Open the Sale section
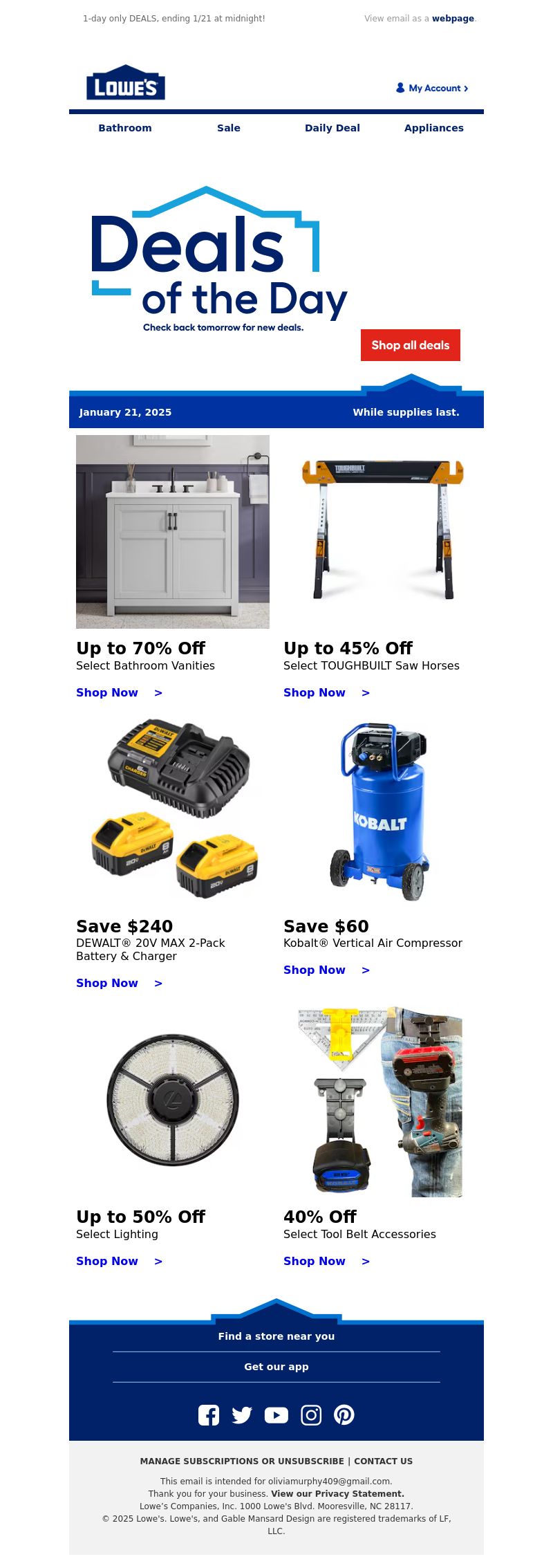The height and width of the screenshot is (1568, 553). [229, 128]
